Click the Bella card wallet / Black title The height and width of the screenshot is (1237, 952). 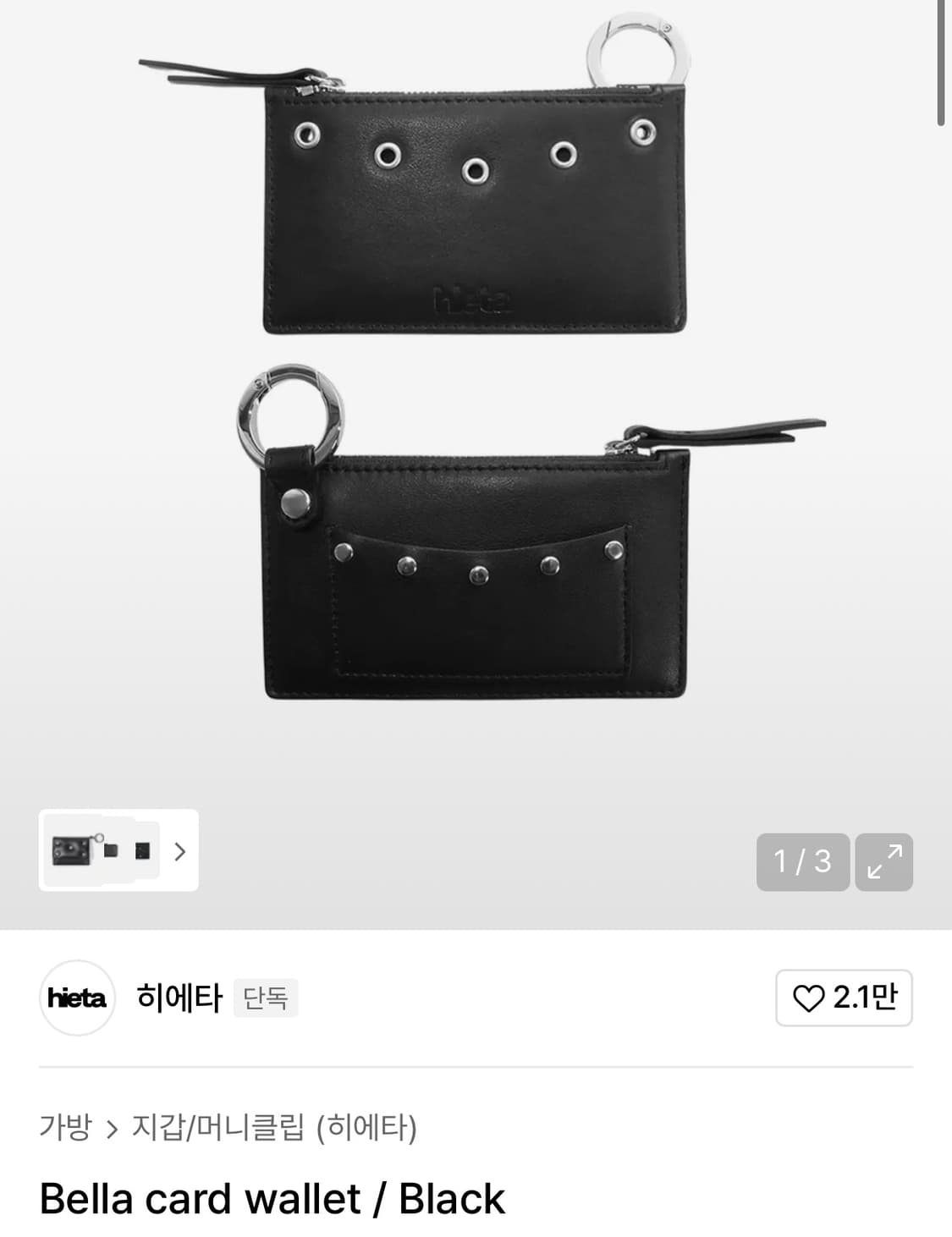(271, 1198)
